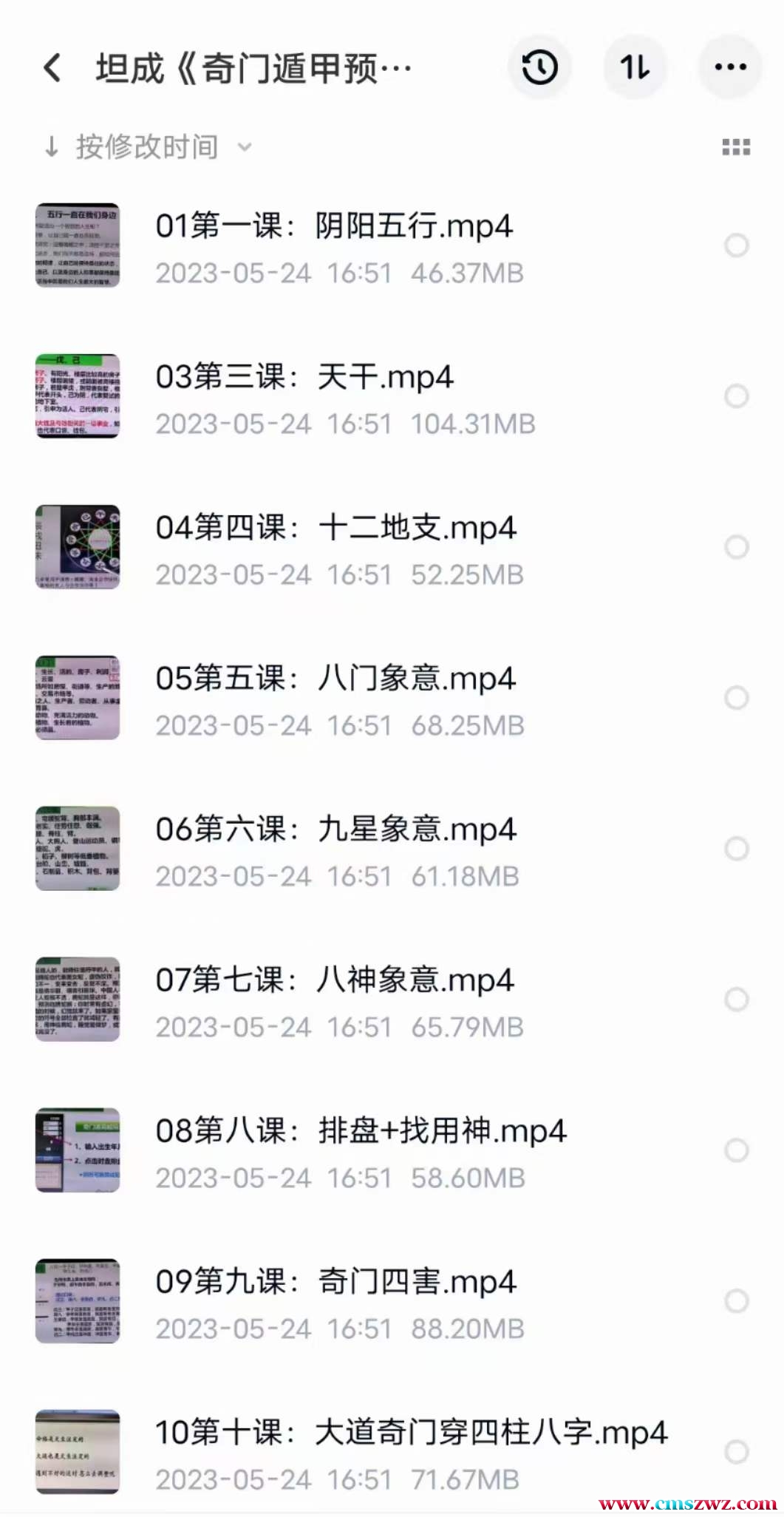The image size is (784, 1517).
Task: Open 10第十课：大道奇门穿四柱八字.mp4
Action: point(411,1433)
